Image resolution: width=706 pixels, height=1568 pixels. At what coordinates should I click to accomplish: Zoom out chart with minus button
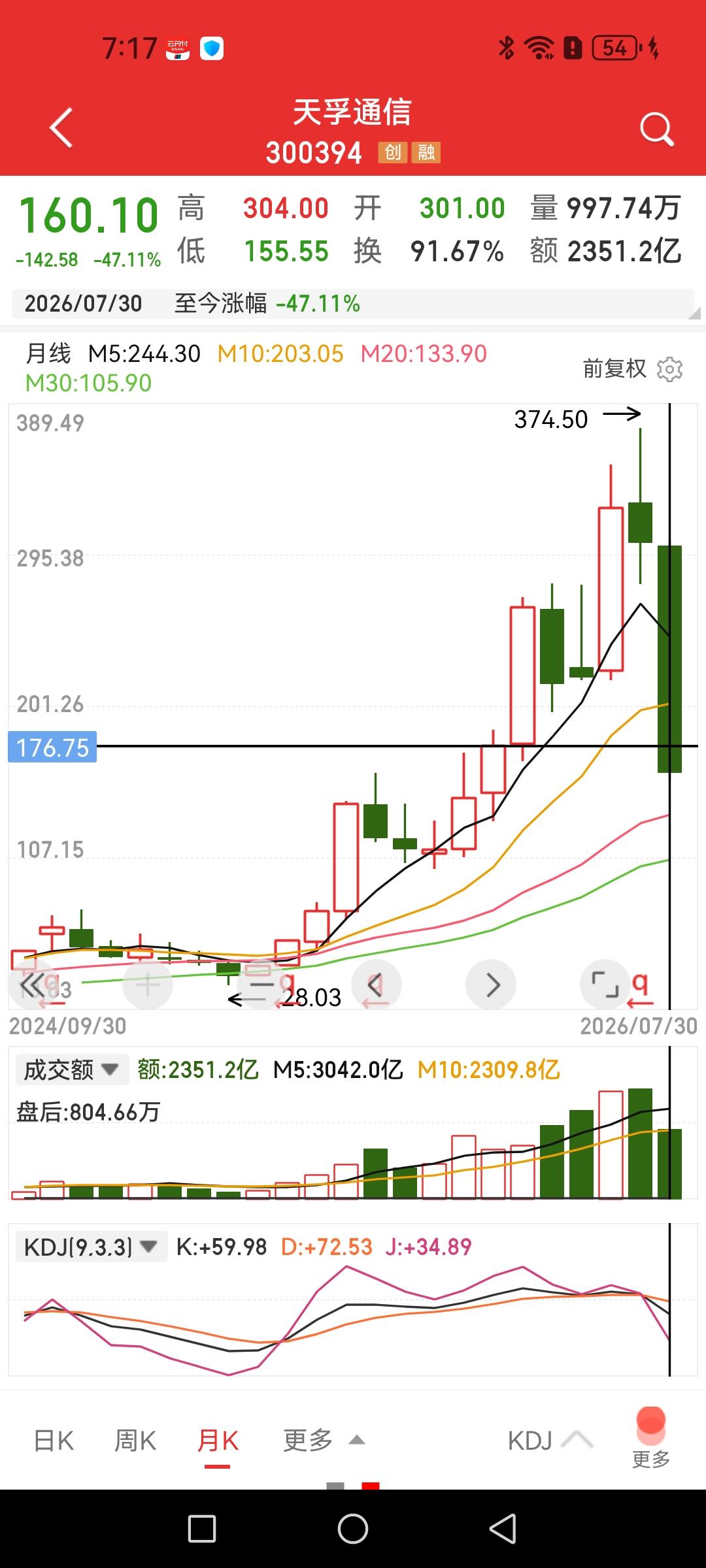pos(261,984)
